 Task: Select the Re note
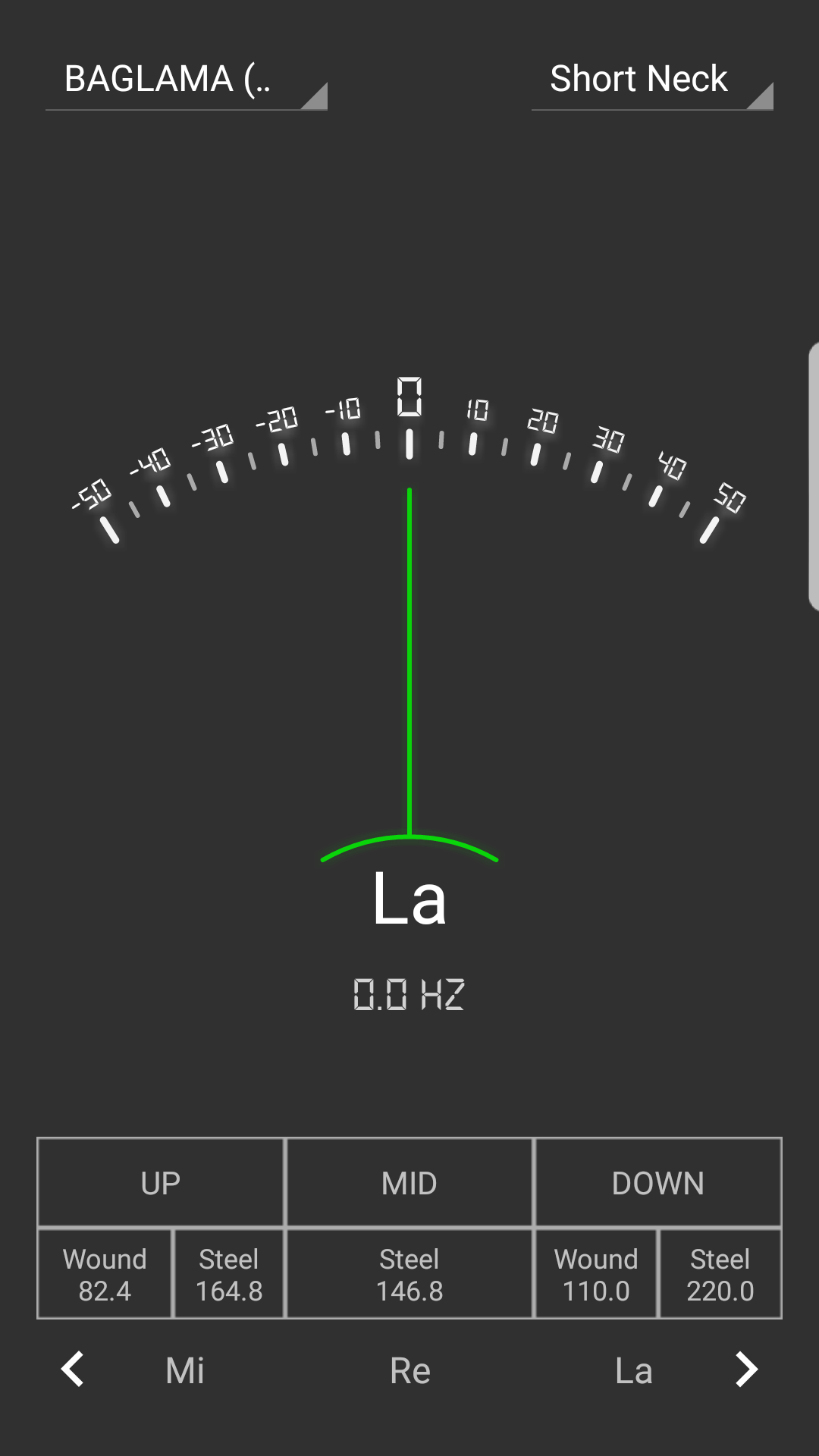(409, 1369)
